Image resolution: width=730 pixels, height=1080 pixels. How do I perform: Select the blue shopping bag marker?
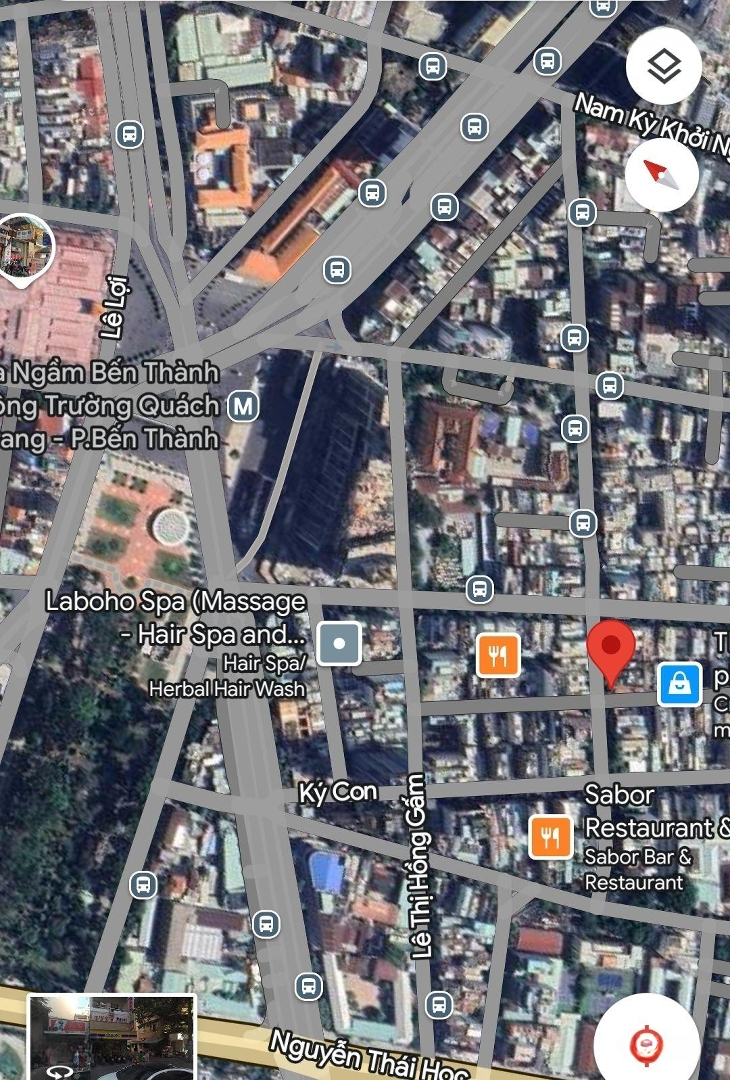pyautogui.click(x=679, y=685)
